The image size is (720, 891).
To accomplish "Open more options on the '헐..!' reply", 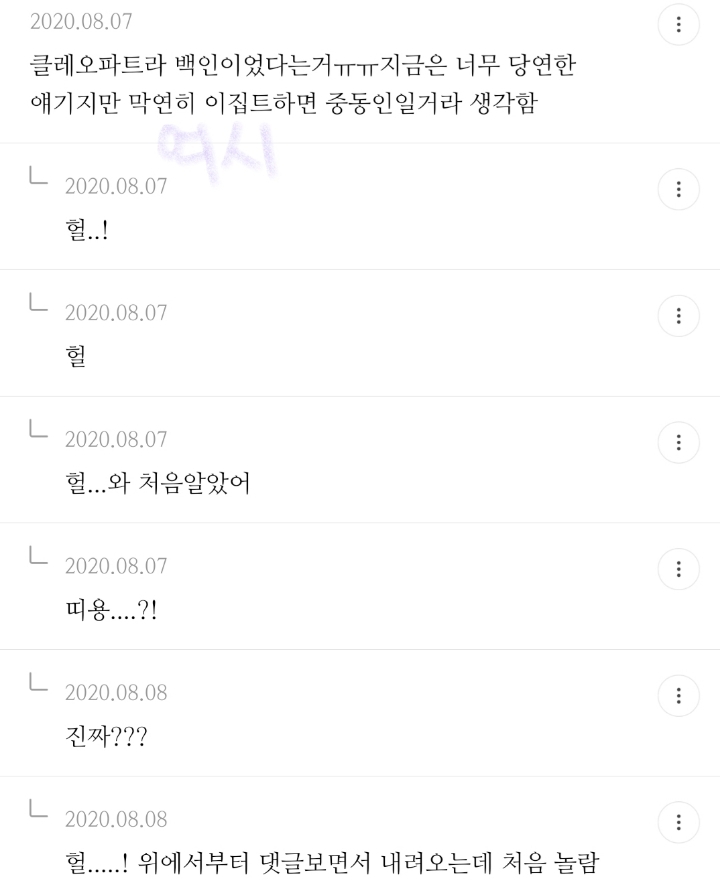I will [679, 189].
